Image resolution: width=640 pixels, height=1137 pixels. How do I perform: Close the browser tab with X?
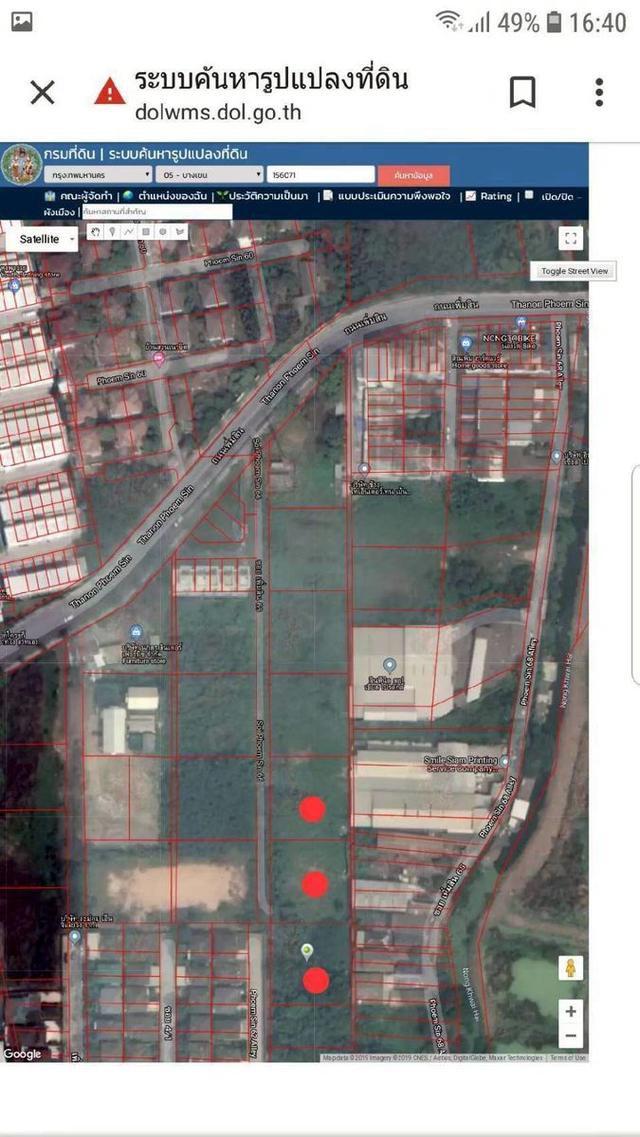42,93
